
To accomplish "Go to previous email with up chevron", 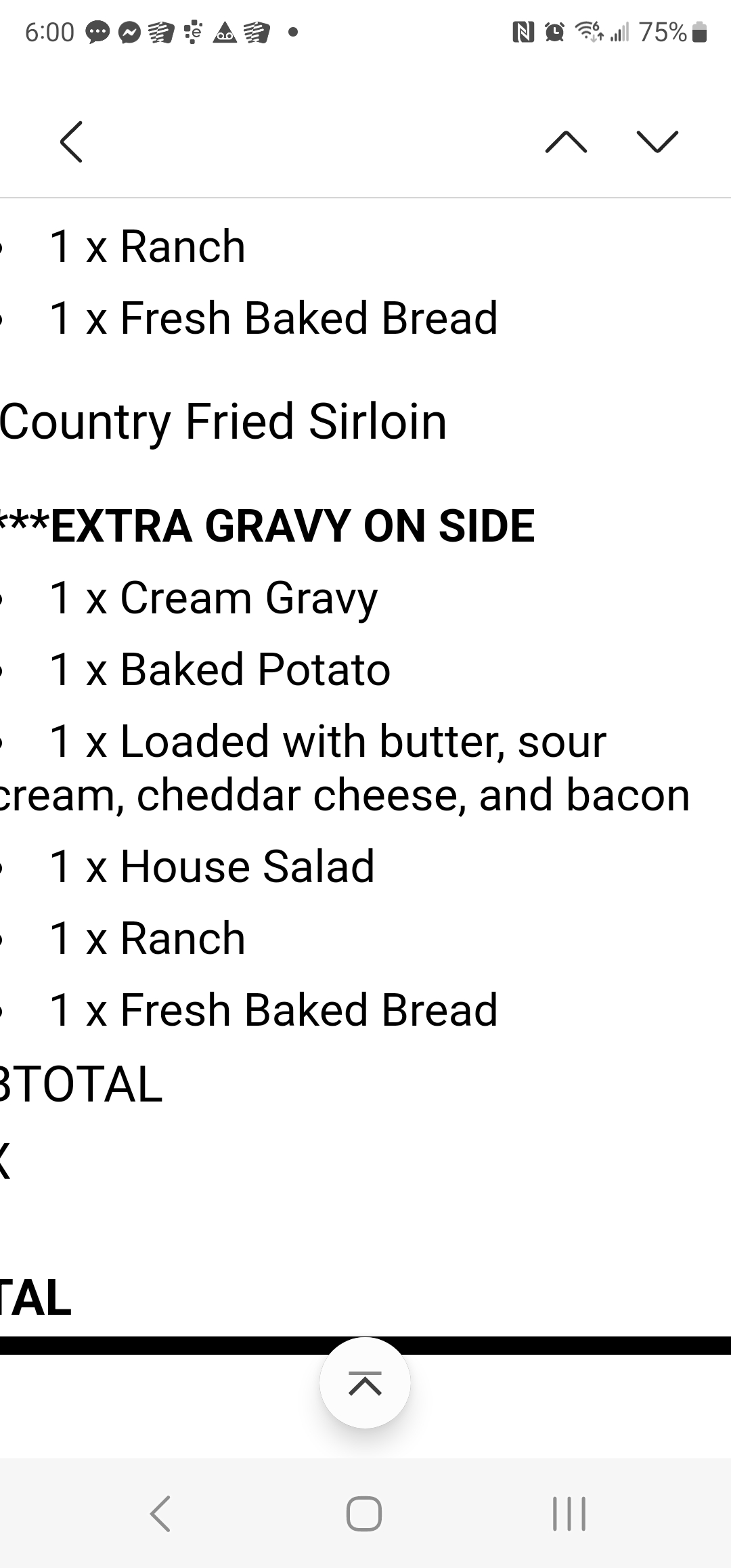I will (x=566, y=142).
